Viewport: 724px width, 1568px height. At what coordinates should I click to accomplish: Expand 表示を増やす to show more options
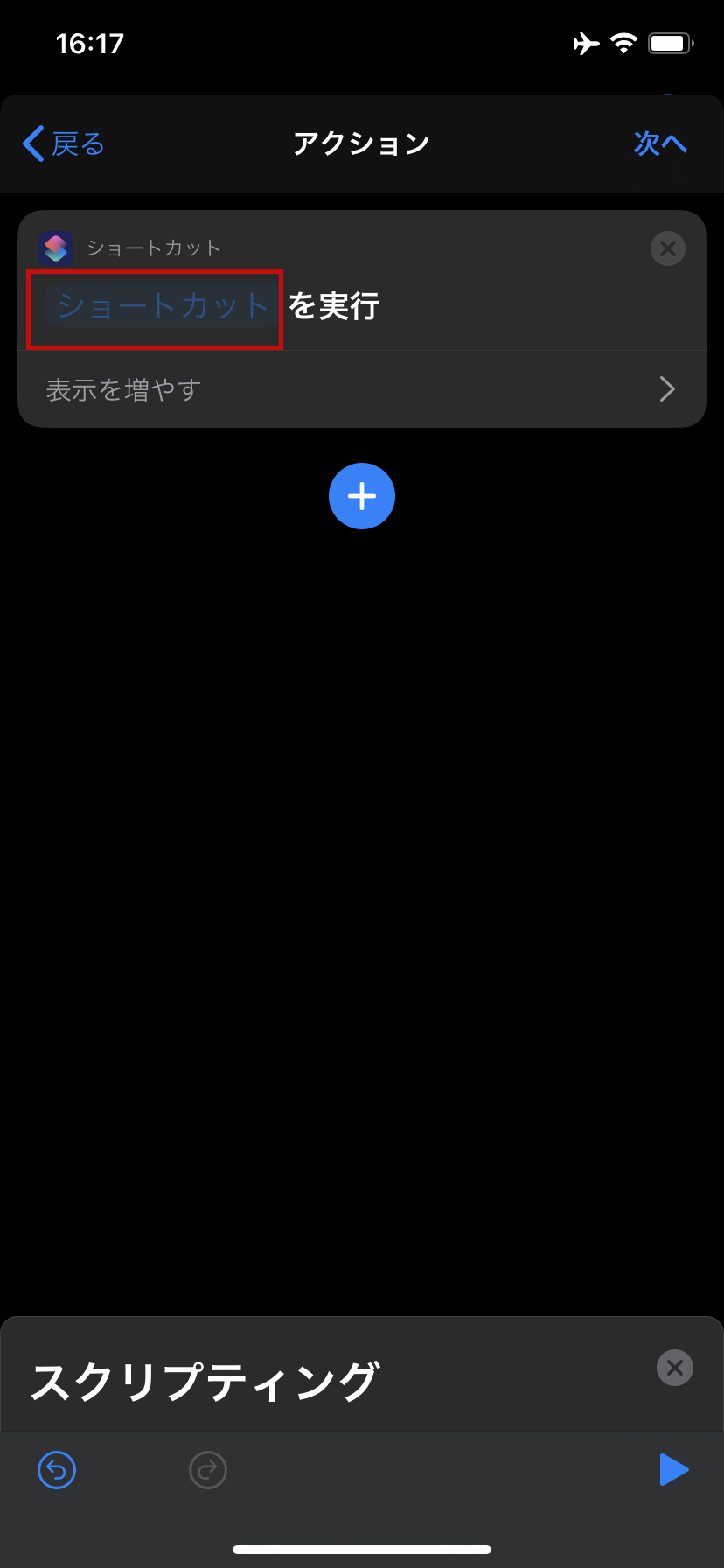(124, 388)
